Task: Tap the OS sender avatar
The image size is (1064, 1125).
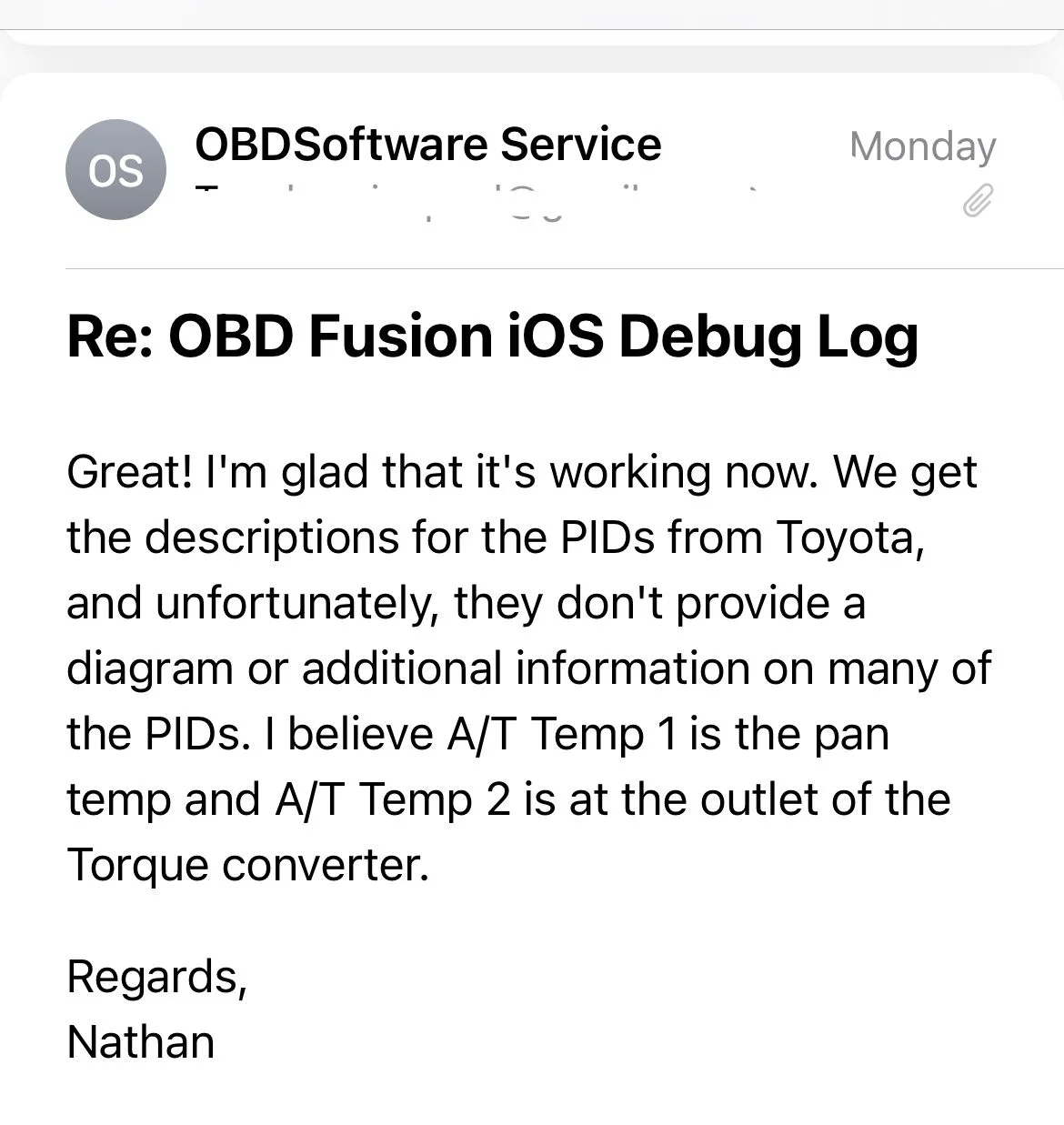Action: [x=115, y=170]
